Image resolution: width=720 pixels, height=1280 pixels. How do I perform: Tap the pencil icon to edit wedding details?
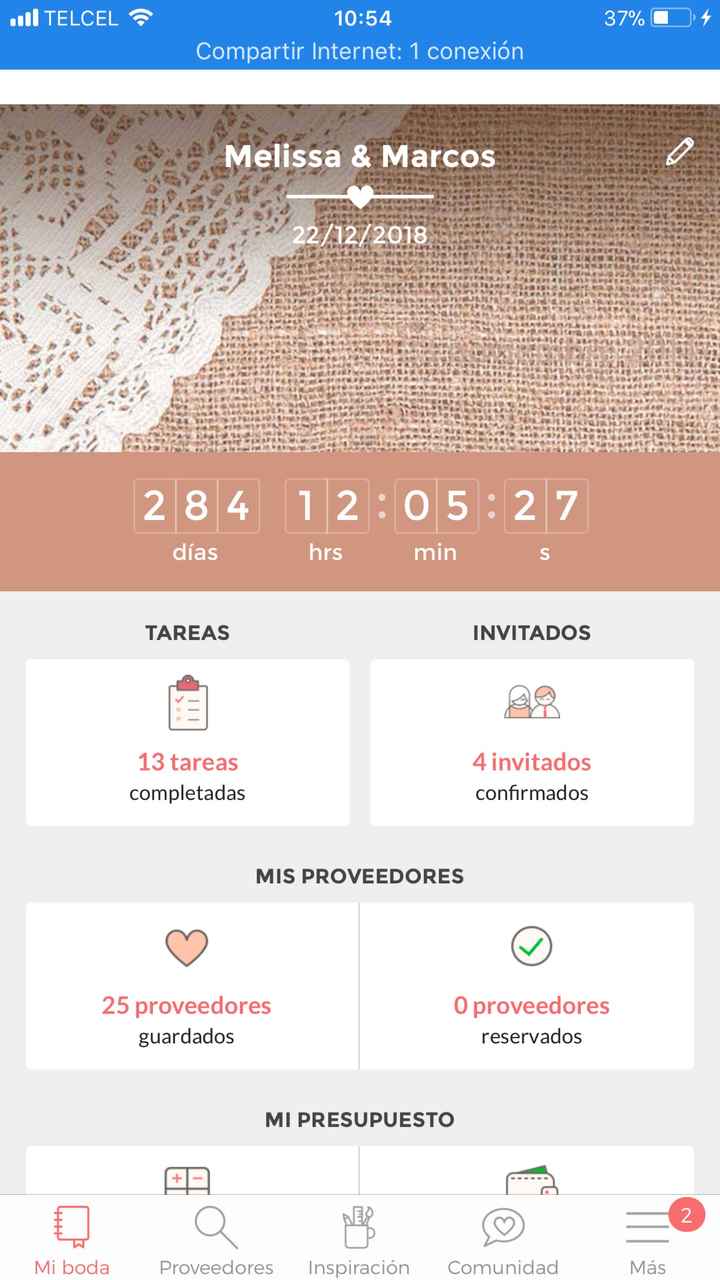(679, 151)
